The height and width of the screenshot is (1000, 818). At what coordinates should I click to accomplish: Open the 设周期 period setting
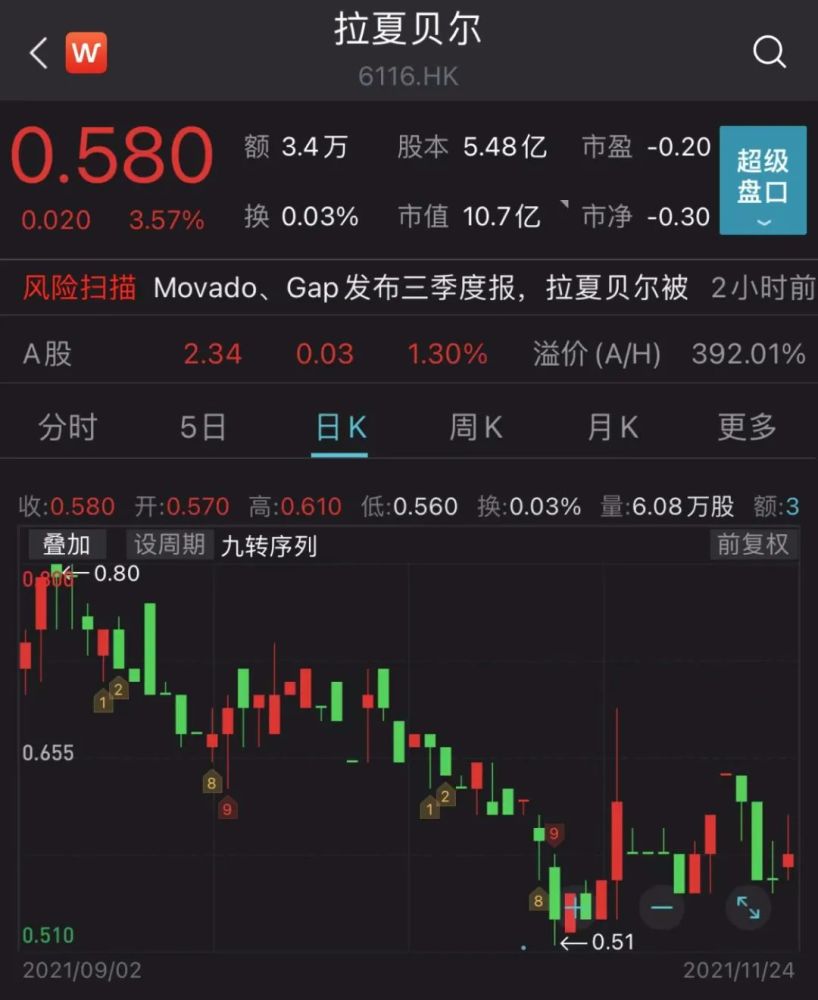point(170,545)
